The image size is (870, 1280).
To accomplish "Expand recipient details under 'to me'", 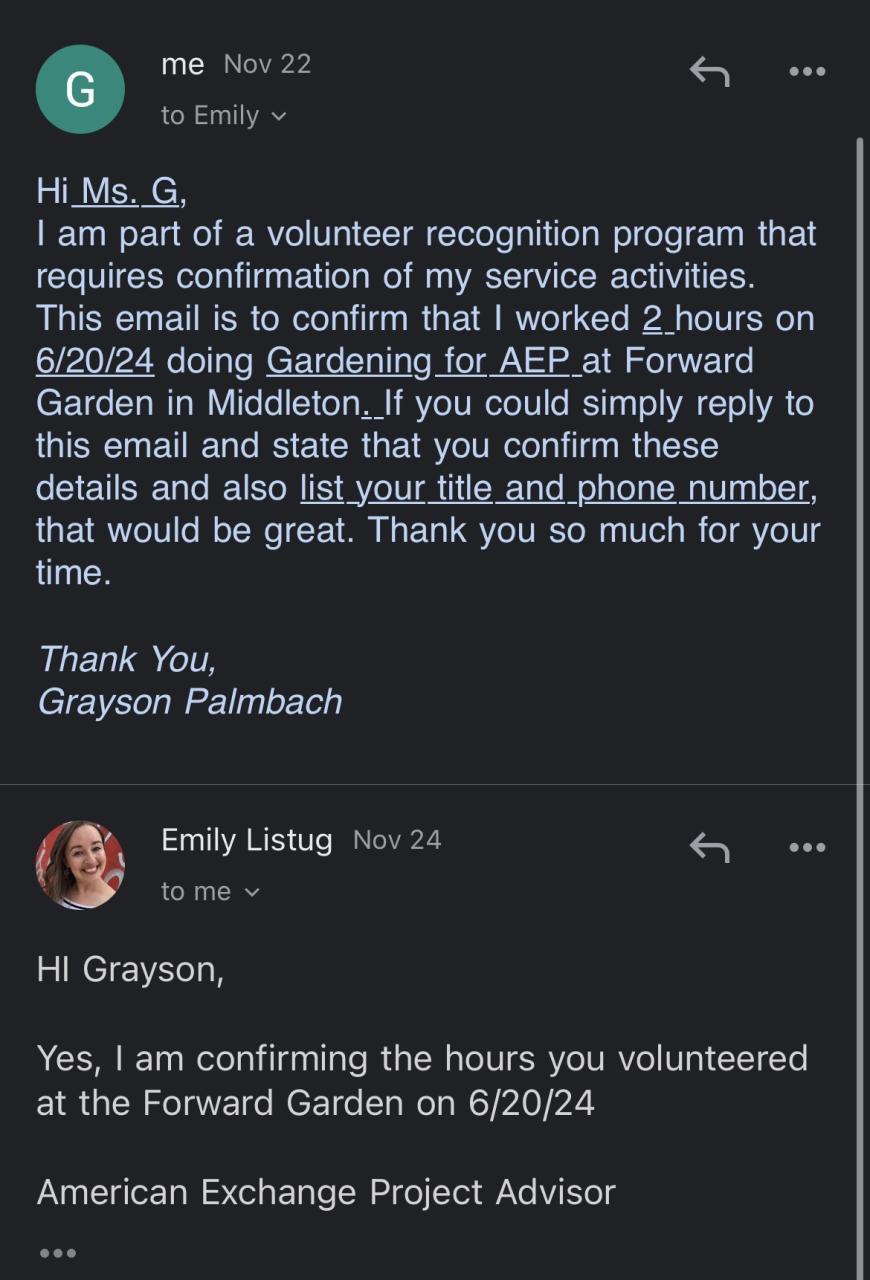I will coord(251,892).
